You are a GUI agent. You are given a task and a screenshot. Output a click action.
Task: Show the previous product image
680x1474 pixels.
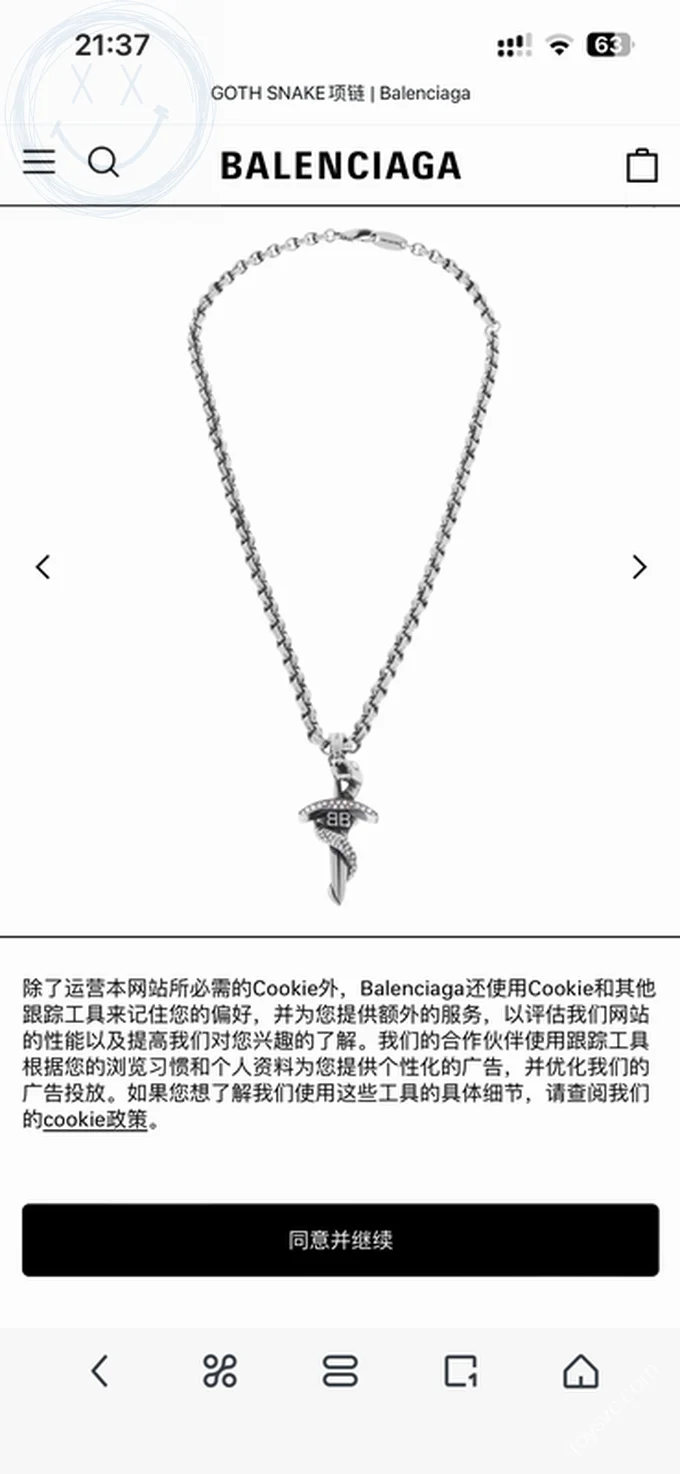click(43, 567)
